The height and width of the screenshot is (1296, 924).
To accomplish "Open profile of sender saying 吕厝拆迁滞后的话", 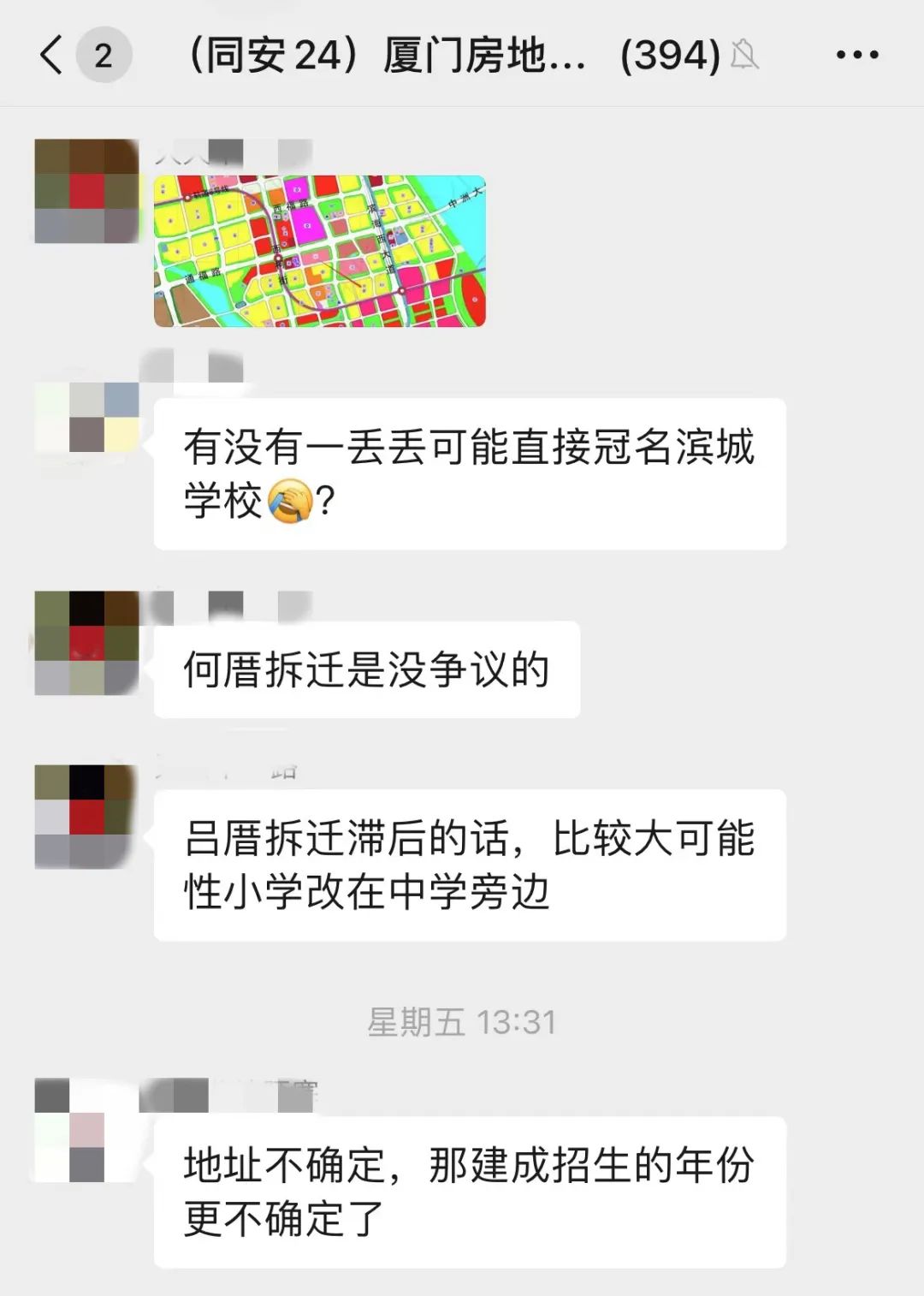I will click(86, 816).
